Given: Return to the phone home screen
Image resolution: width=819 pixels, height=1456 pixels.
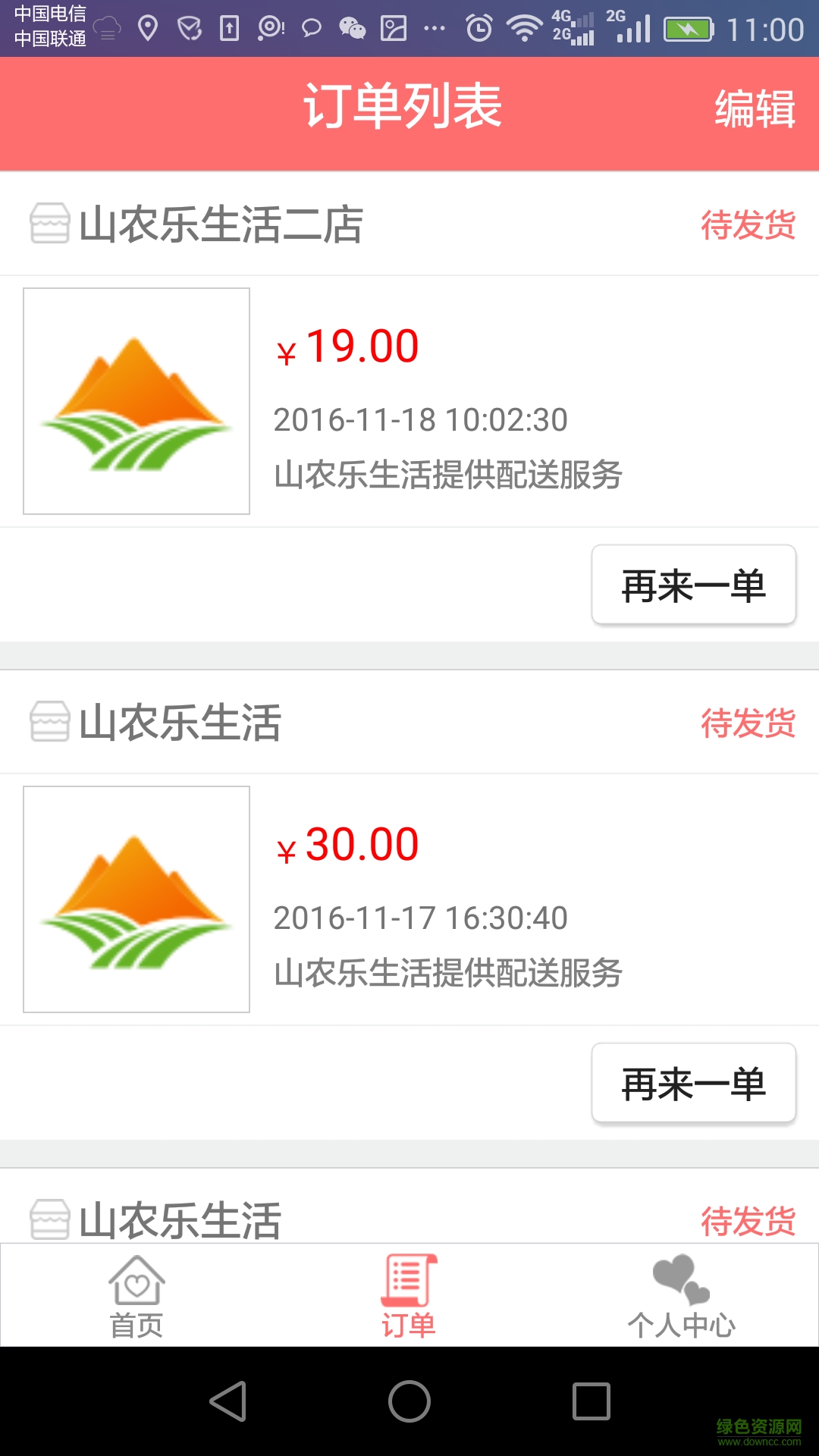Looking at the screenshot, I should [409, 1401].
